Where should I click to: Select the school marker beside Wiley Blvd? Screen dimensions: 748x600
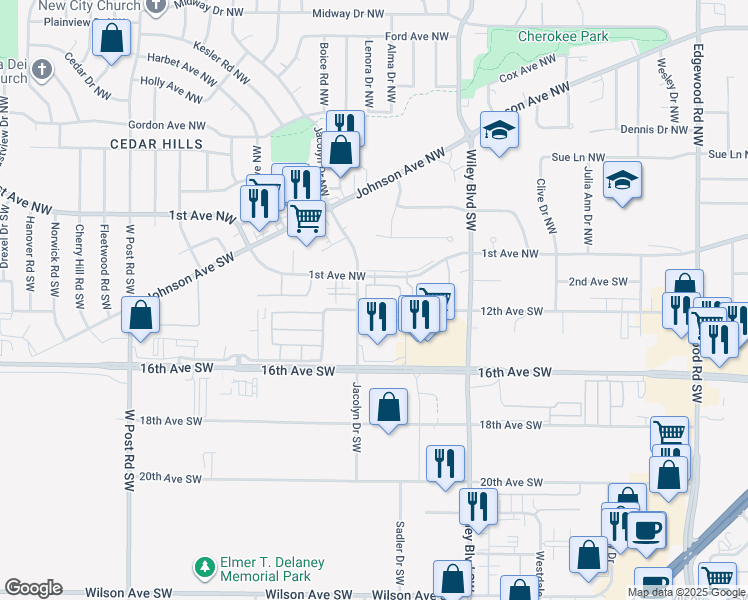[x=499, y=134]
